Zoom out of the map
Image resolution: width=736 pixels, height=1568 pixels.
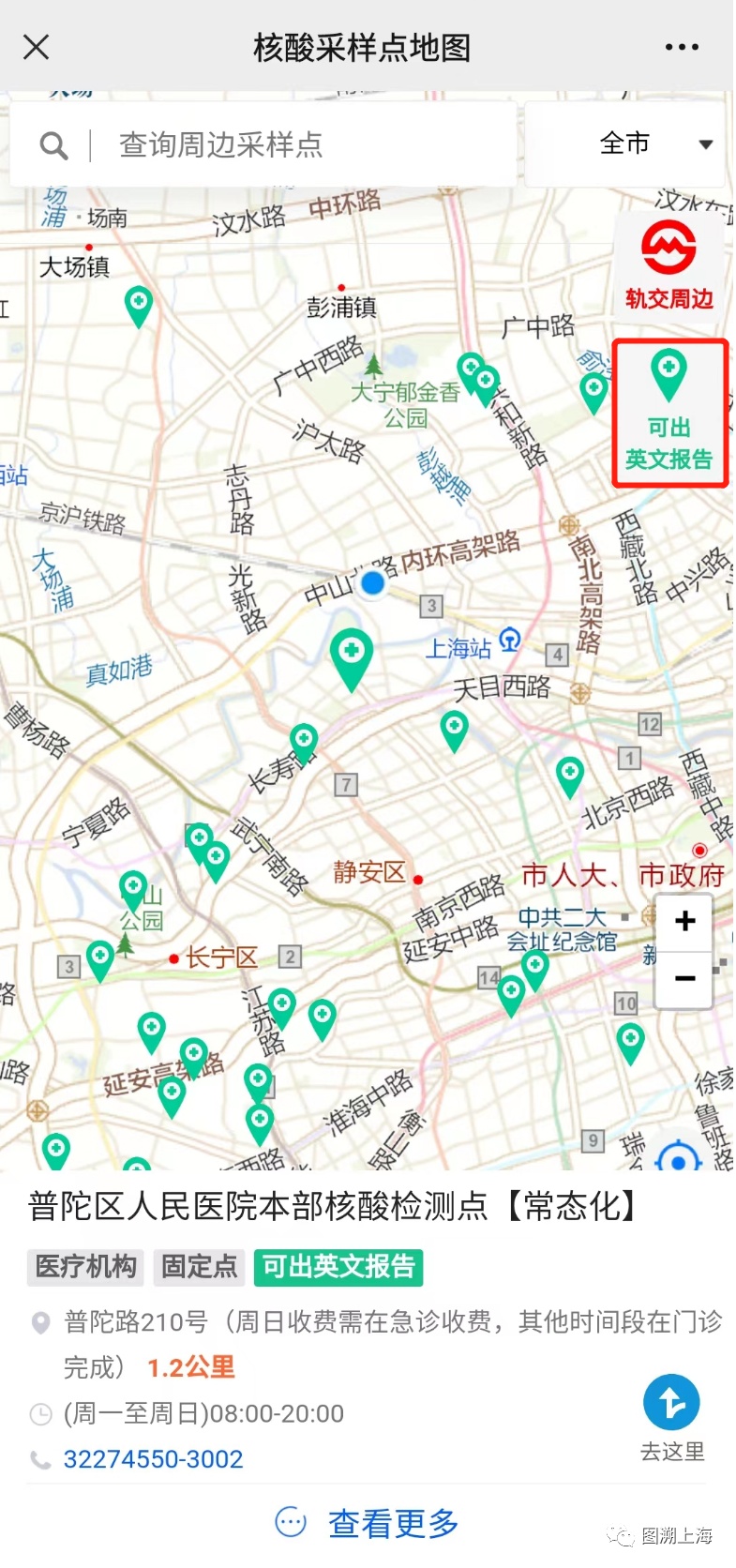tap(684, 979)
